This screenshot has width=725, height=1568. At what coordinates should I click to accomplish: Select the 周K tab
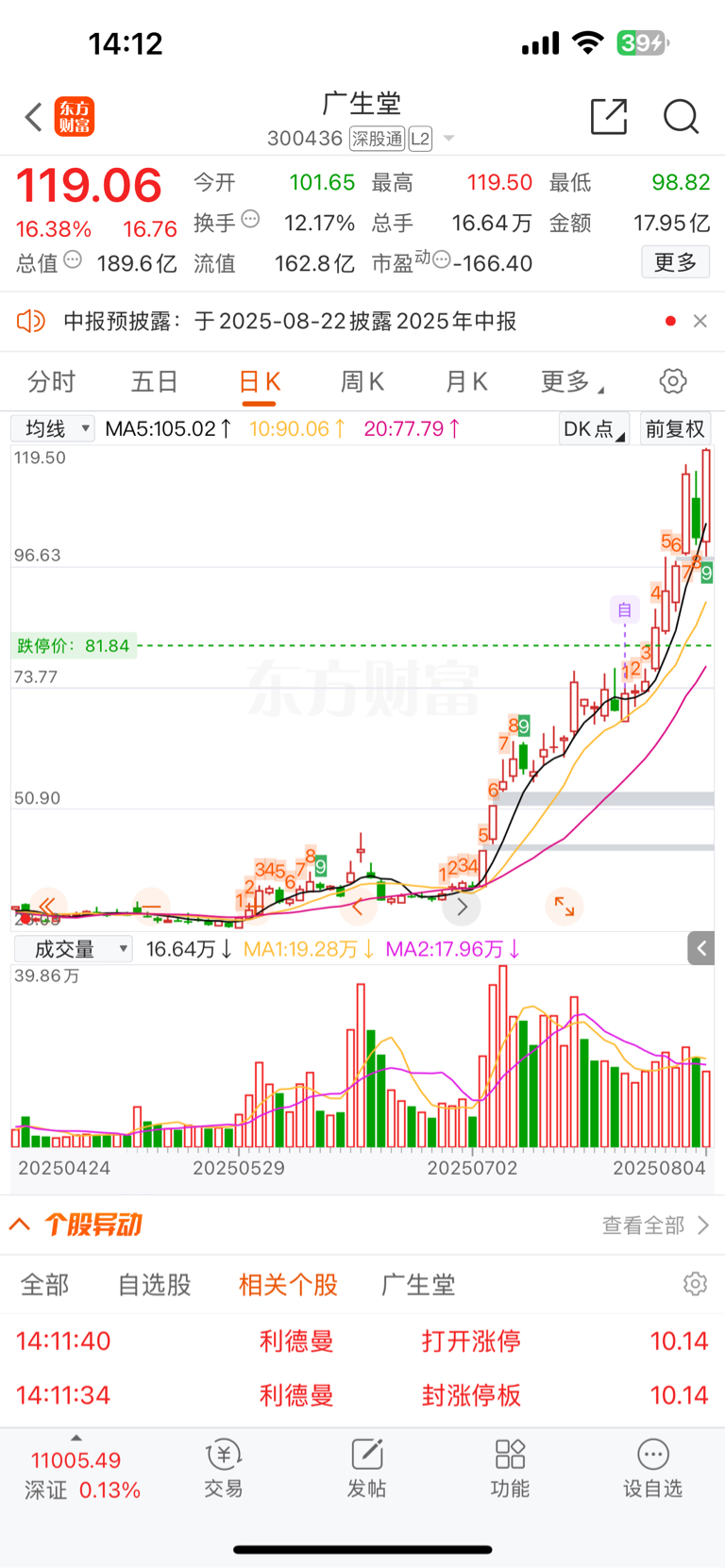362,381
